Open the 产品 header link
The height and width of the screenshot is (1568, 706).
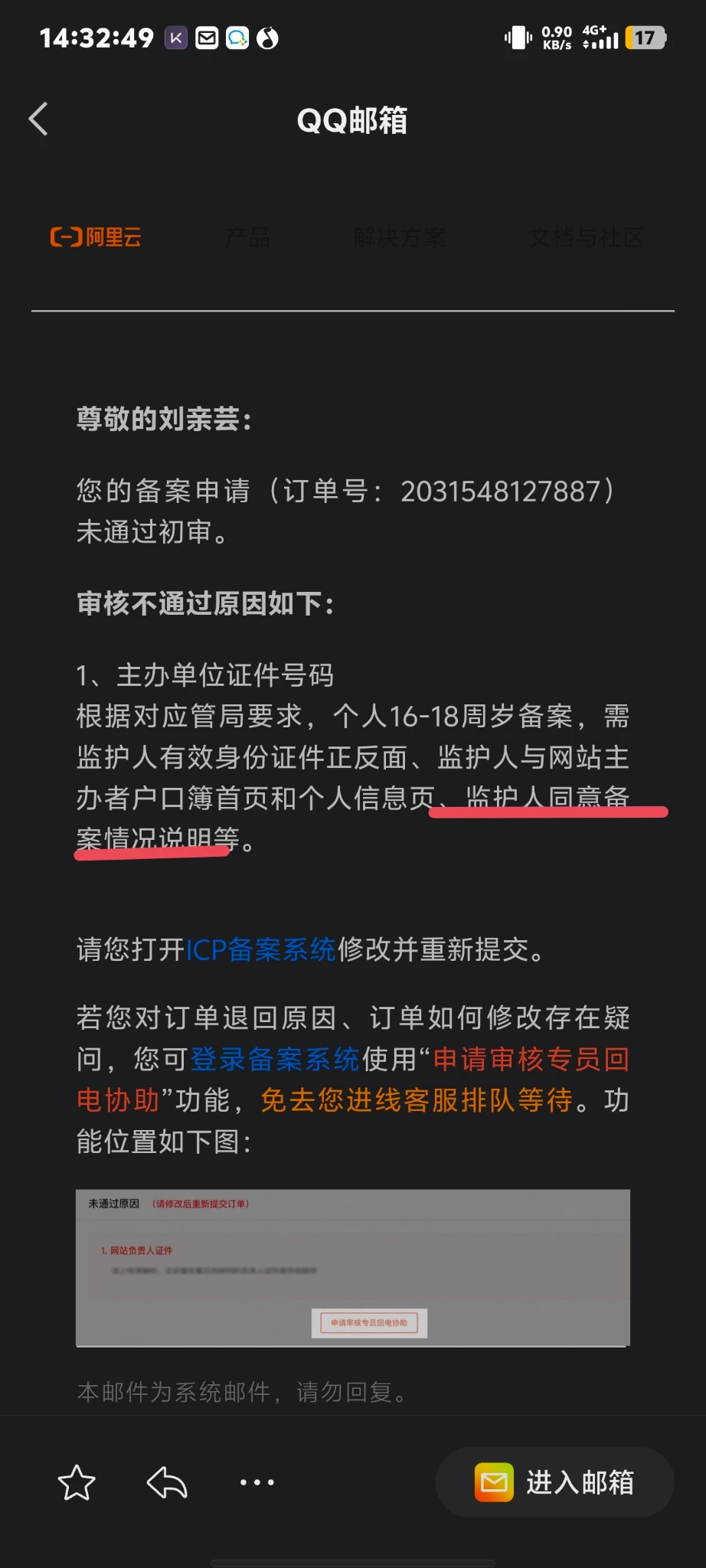(x=247, y=238)
